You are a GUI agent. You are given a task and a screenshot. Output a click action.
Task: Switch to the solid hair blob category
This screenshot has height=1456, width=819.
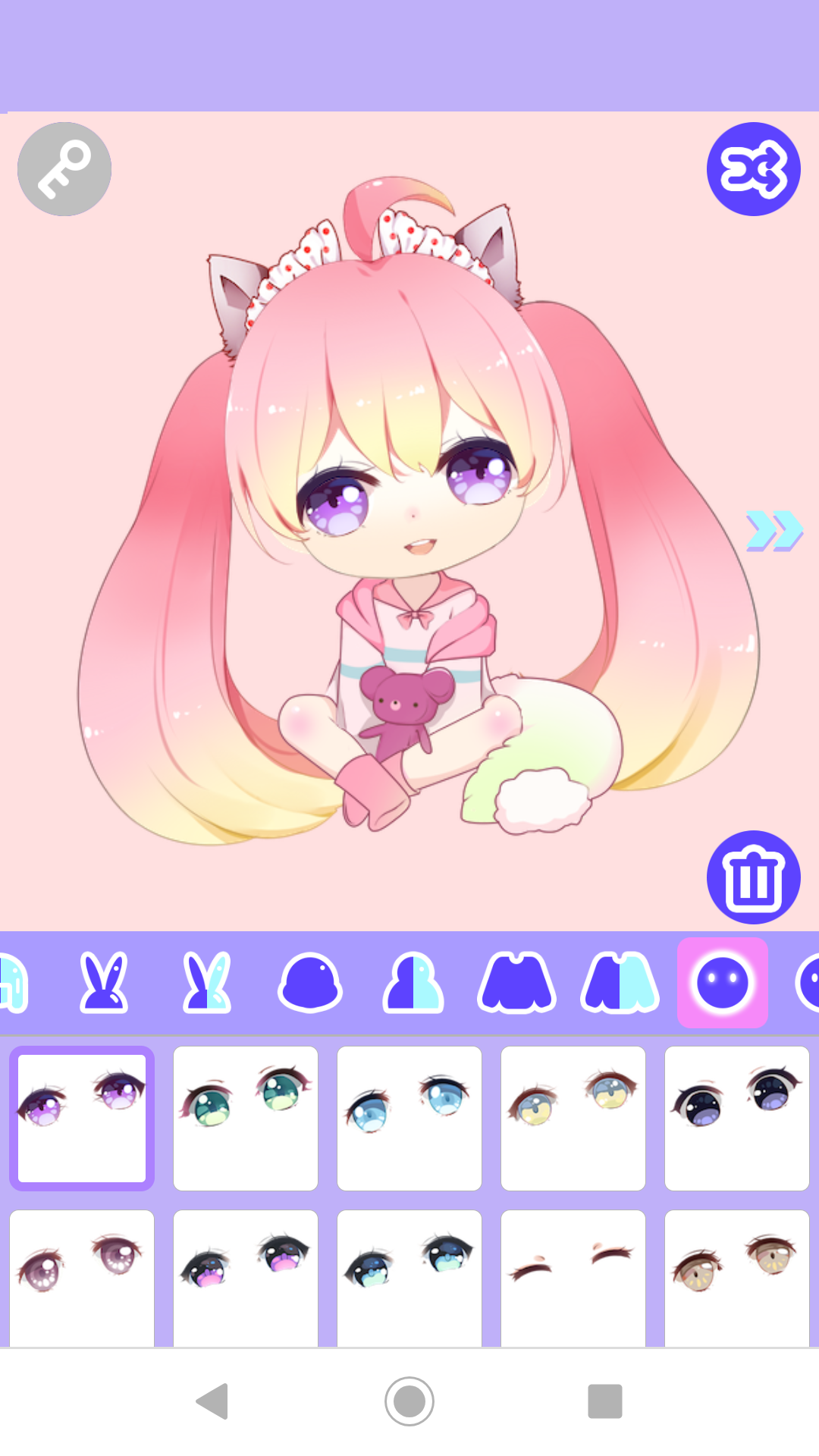310,983
